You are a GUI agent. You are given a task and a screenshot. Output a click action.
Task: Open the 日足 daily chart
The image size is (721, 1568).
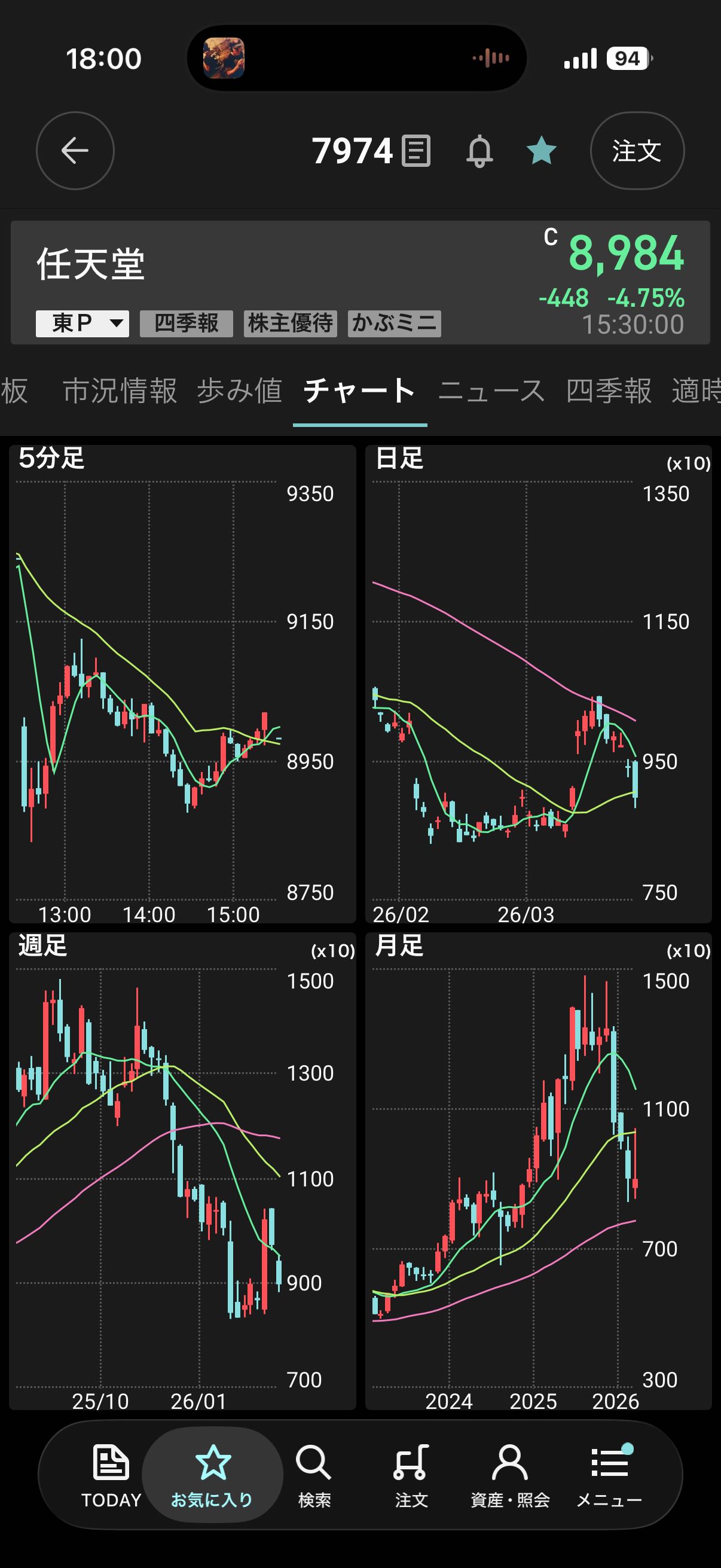point(538,683)
